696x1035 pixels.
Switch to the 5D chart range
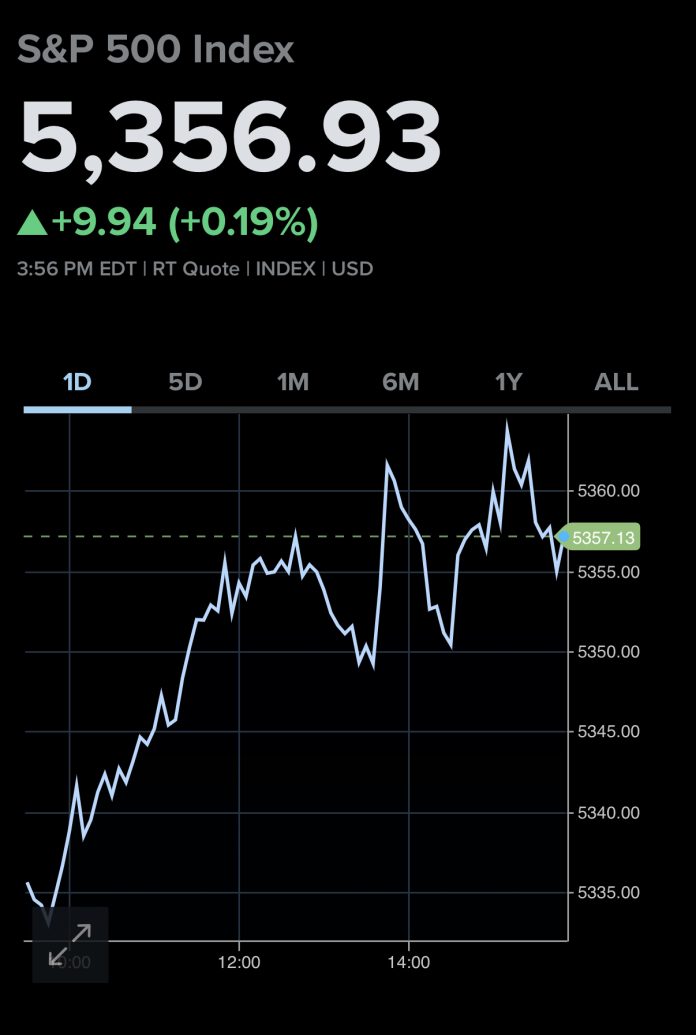(185, 382)
